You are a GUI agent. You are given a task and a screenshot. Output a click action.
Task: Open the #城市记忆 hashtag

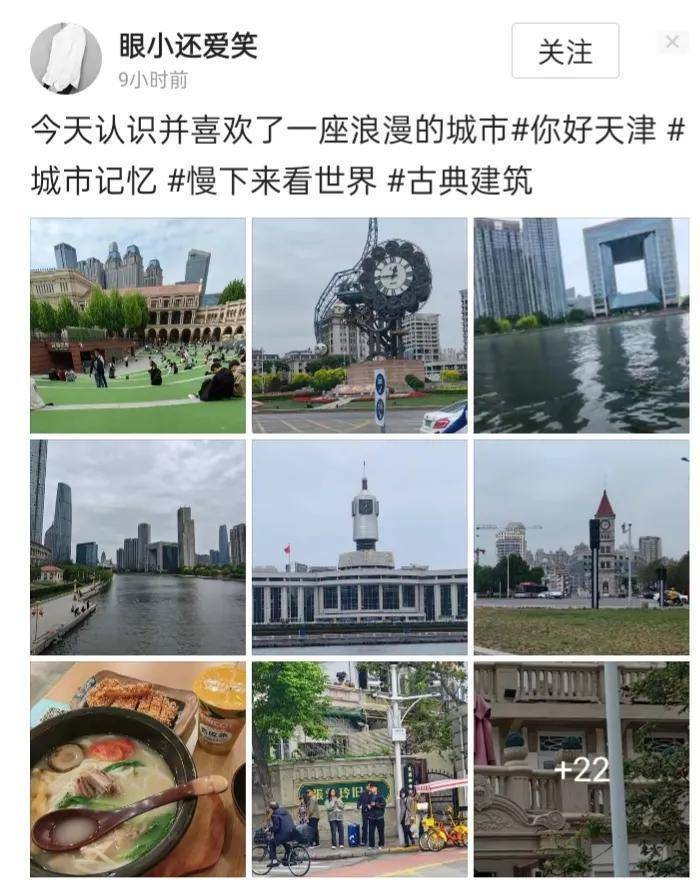(93, 181)
